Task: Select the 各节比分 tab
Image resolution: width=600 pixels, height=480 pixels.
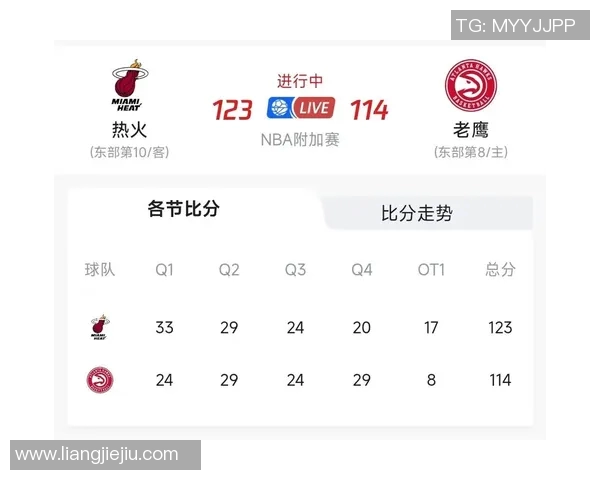Action: point(183,209)
